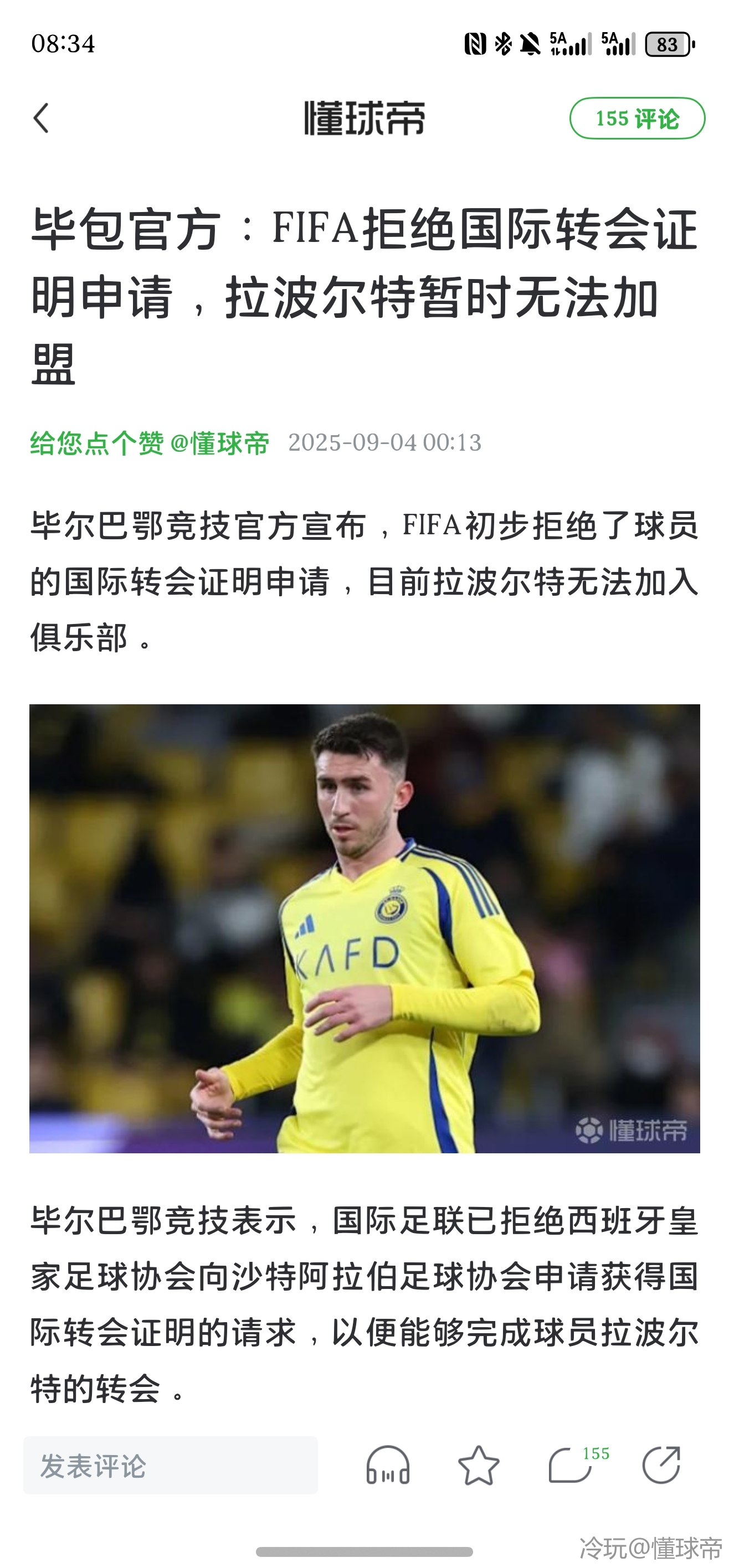The image size is (729, 1568).
Task: Share this article
Action: pos(661,1464)
